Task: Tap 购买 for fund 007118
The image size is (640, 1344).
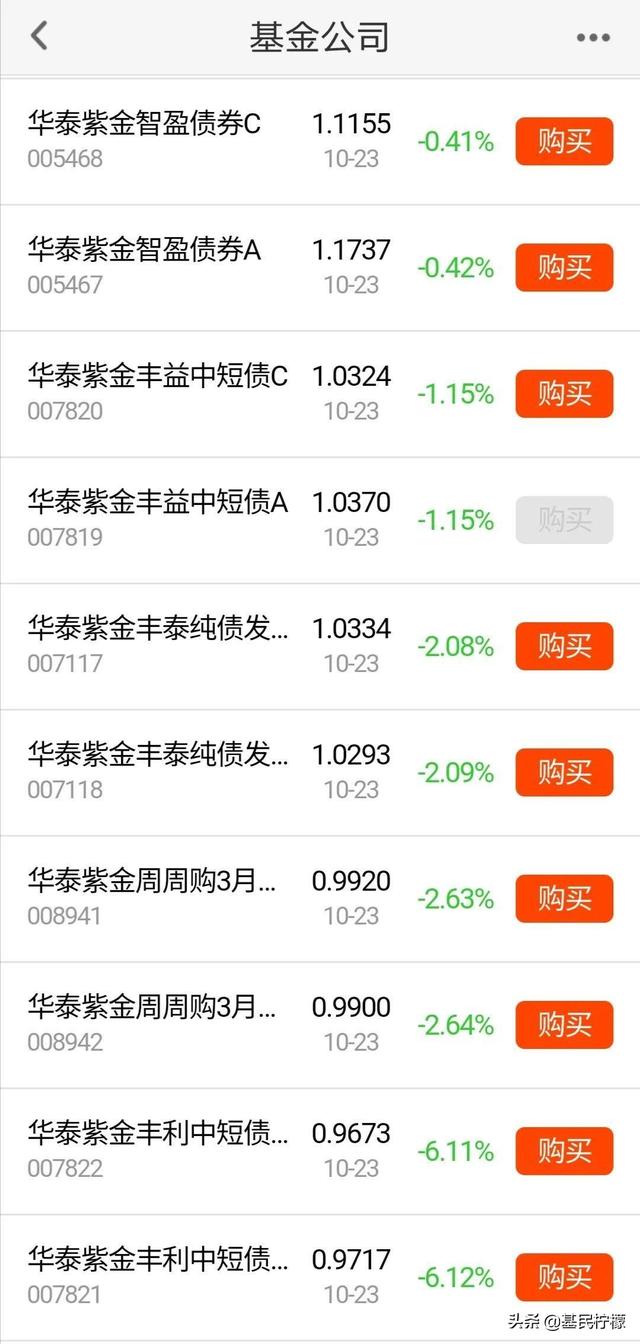Action: [x=564, y=772]
